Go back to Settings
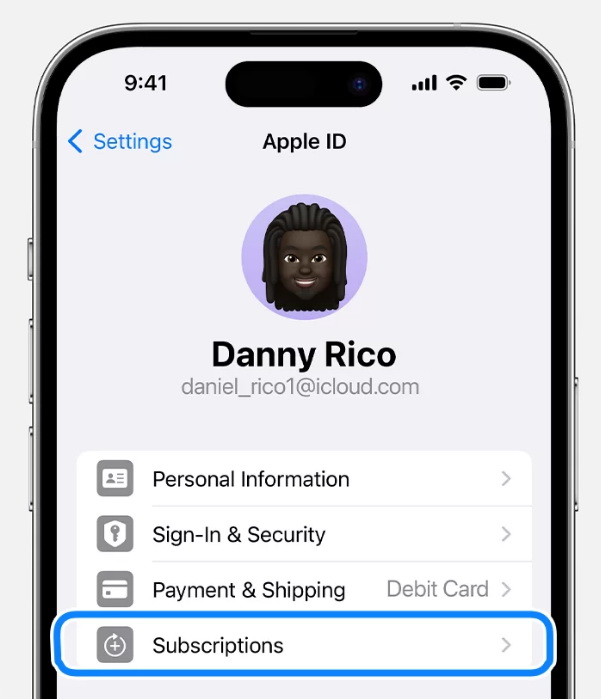The height and width of the screenshot is (699, 601). coord(119,141)
